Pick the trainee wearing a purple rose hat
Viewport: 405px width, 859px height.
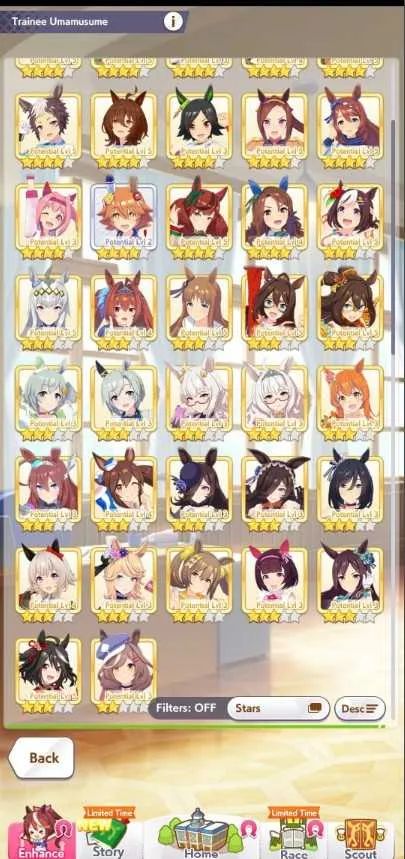(x=199, y=492)
